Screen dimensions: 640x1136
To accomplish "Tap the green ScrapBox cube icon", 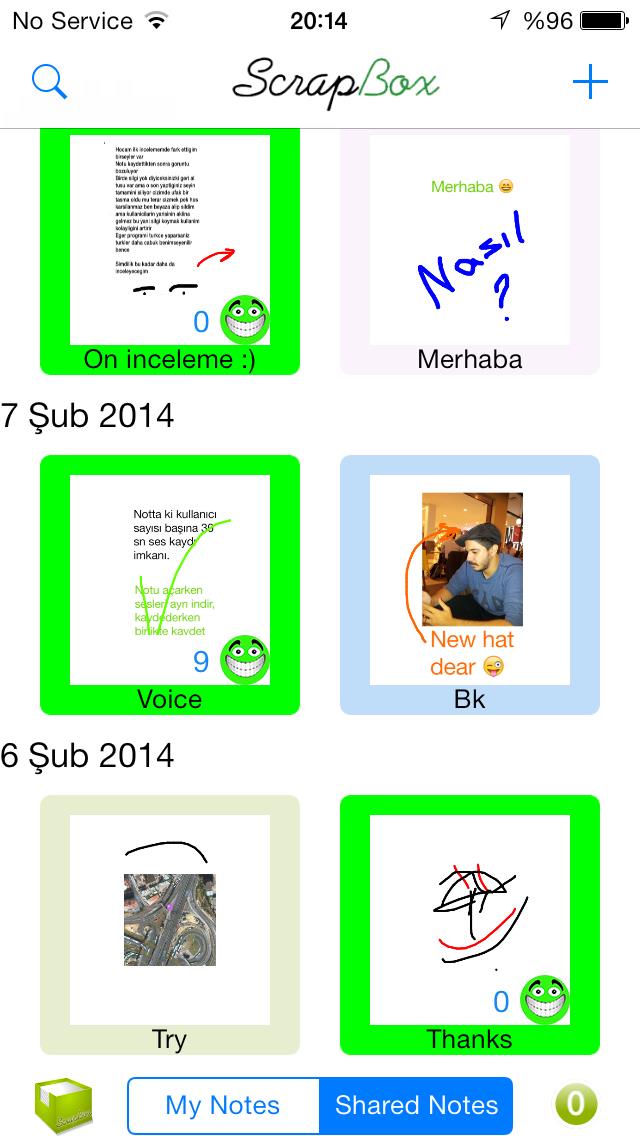I will (63, 1106).
